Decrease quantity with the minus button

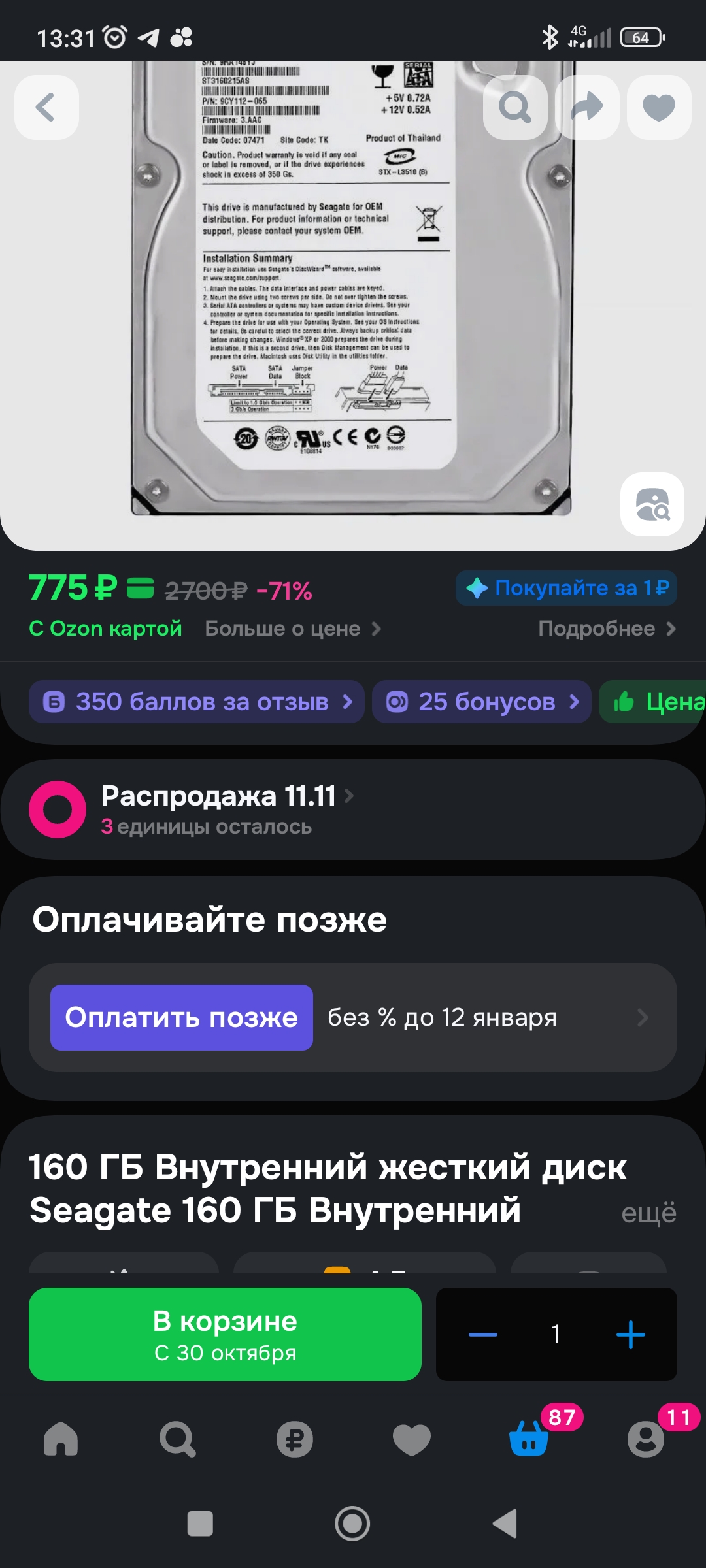(483, 1334)
